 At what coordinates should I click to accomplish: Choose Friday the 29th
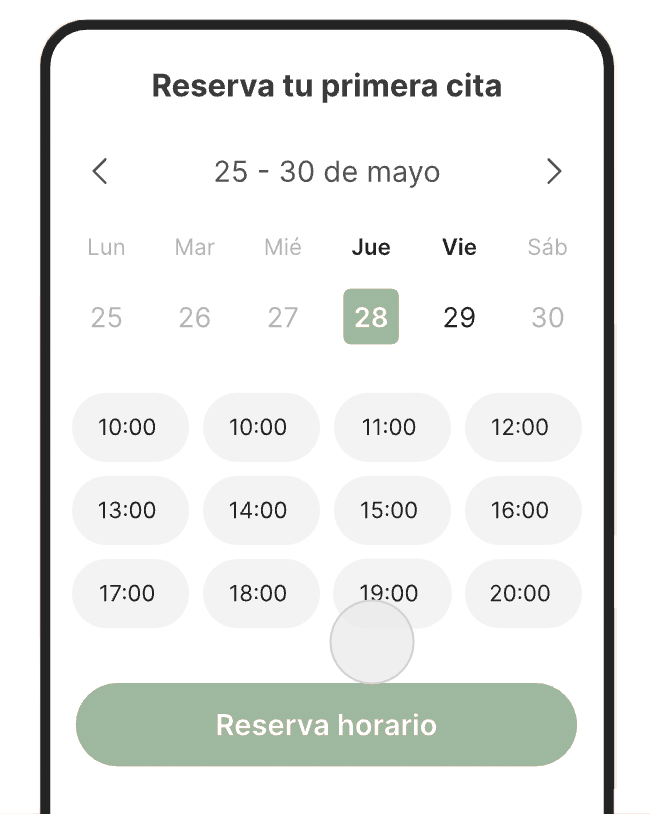(459, 317)
